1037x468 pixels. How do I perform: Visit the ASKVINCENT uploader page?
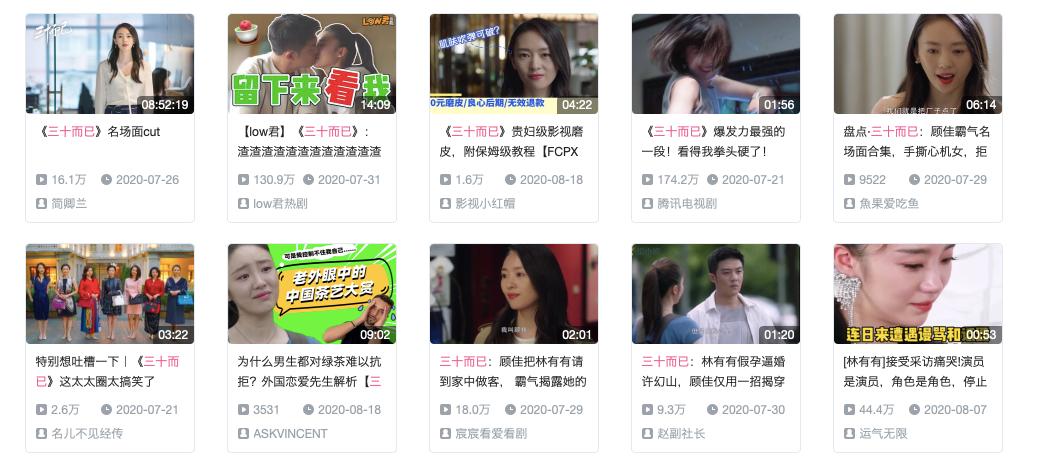click(x=289, y=433)
